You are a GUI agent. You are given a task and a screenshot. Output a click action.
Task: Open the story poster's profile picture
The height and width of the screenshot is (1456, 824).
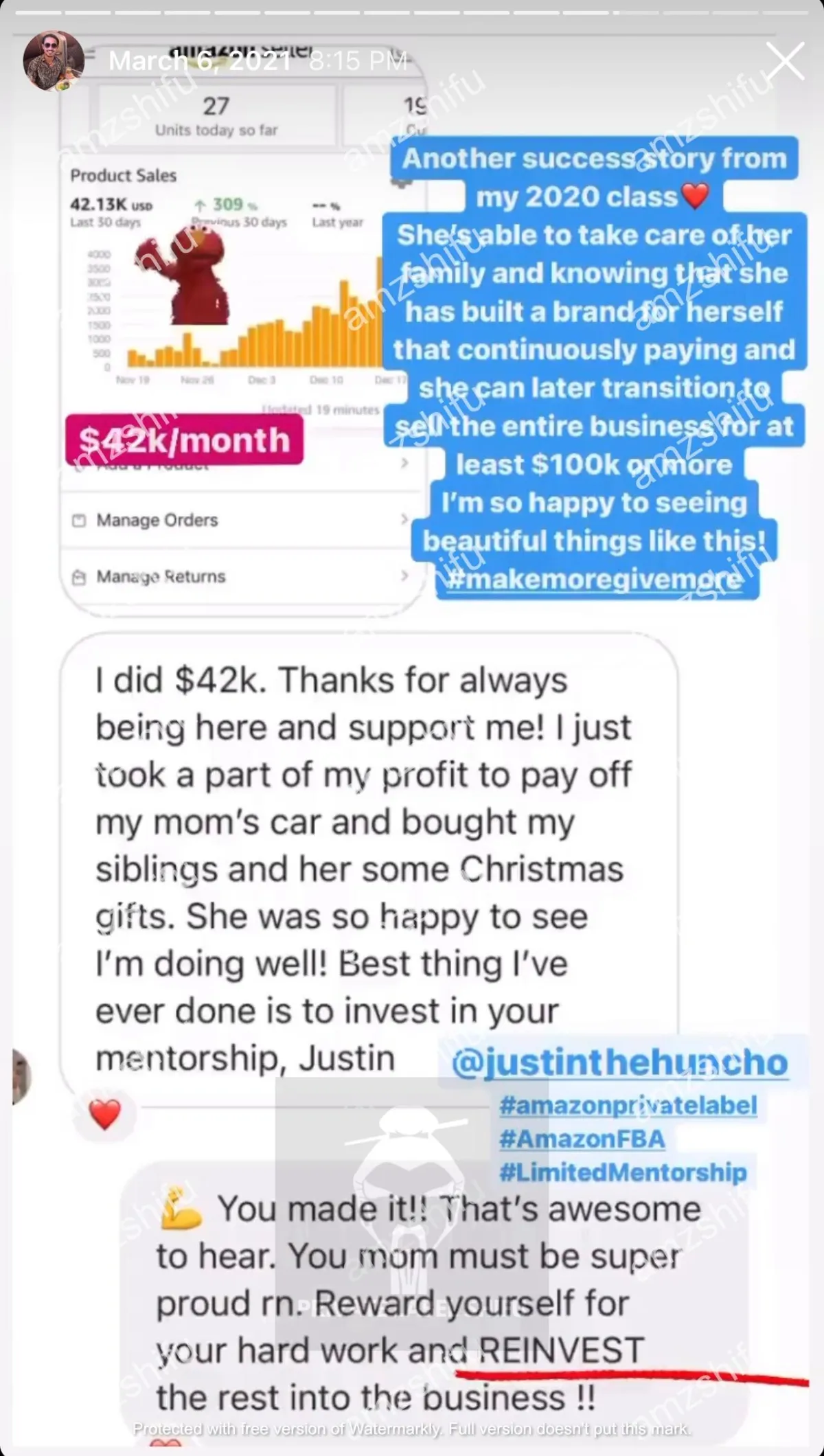(54, 61)
